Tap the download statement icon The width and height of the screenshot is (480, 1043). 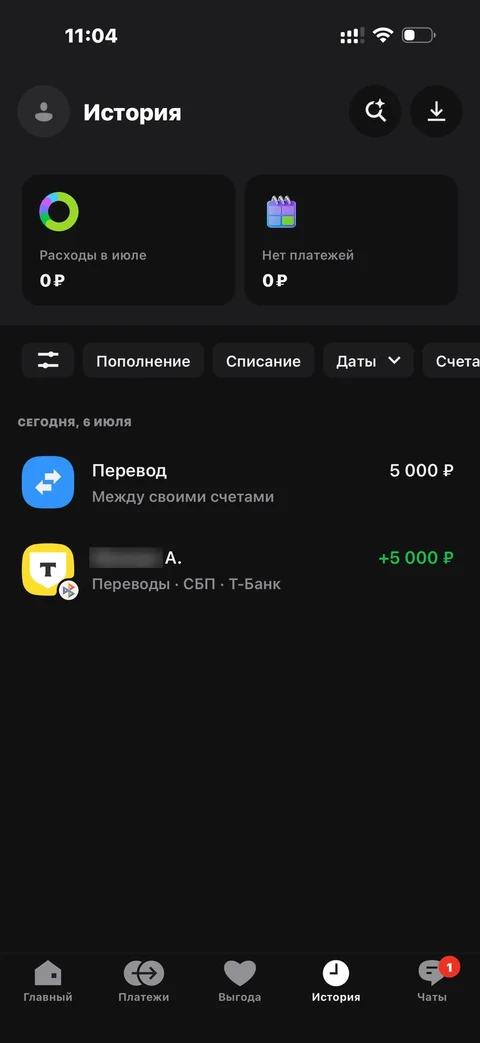click(x=436, y=112)
